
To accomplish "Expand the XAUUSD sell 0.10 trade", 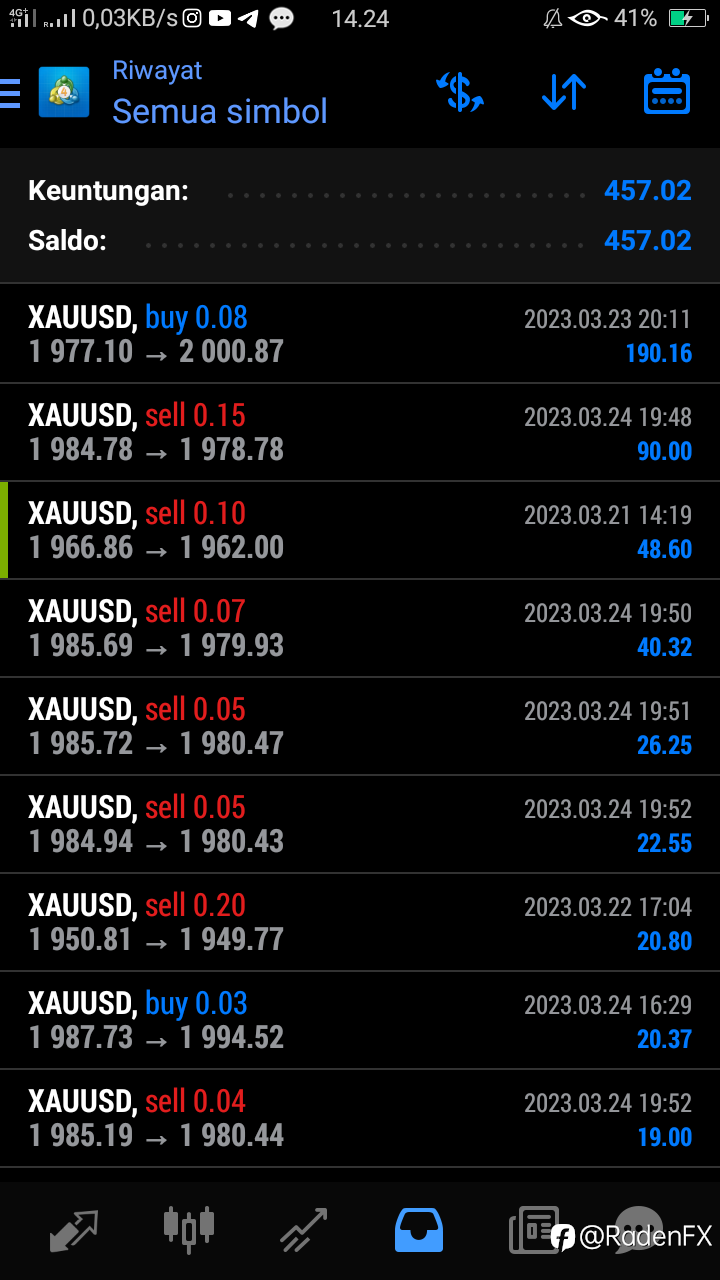I will pyautogui.click(x=360, y=530).
